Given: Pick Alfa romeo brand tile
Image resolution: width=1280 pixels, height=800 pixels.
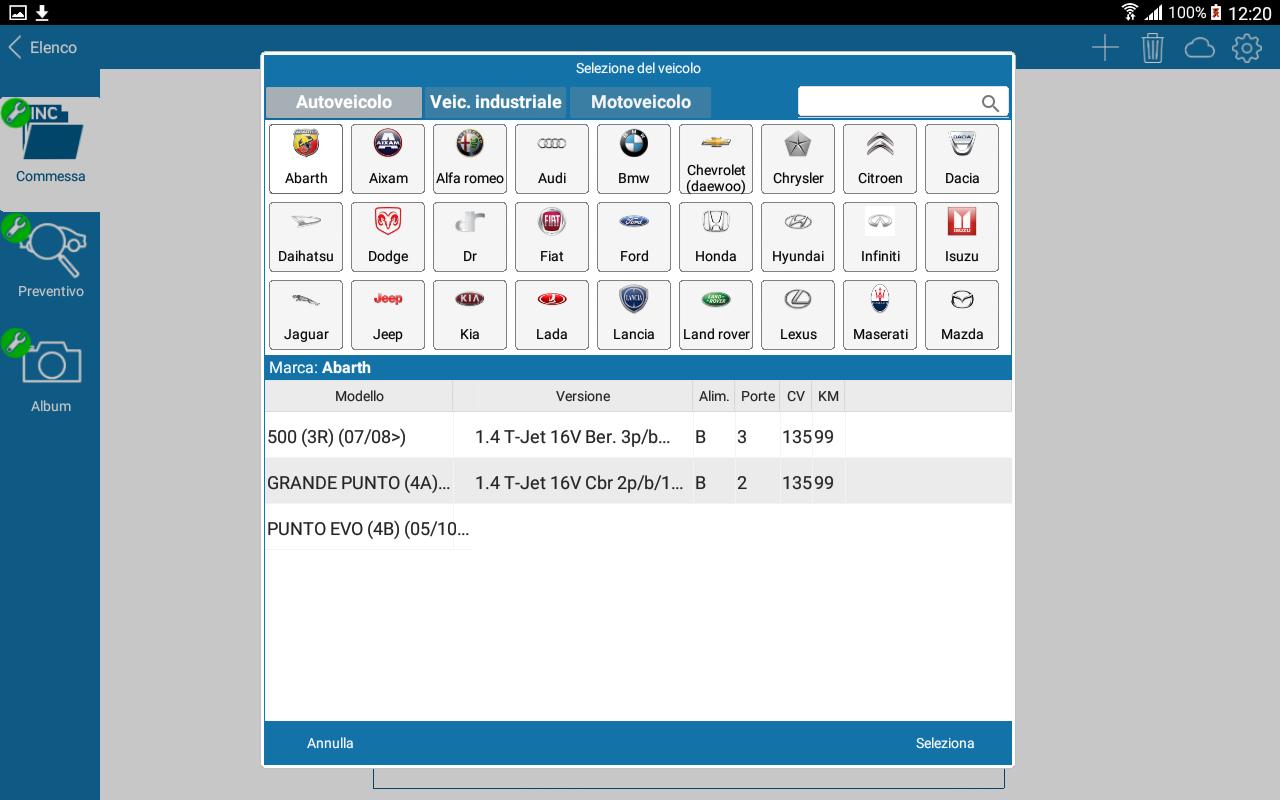Looking at the screenshot, I should (470, 159).
